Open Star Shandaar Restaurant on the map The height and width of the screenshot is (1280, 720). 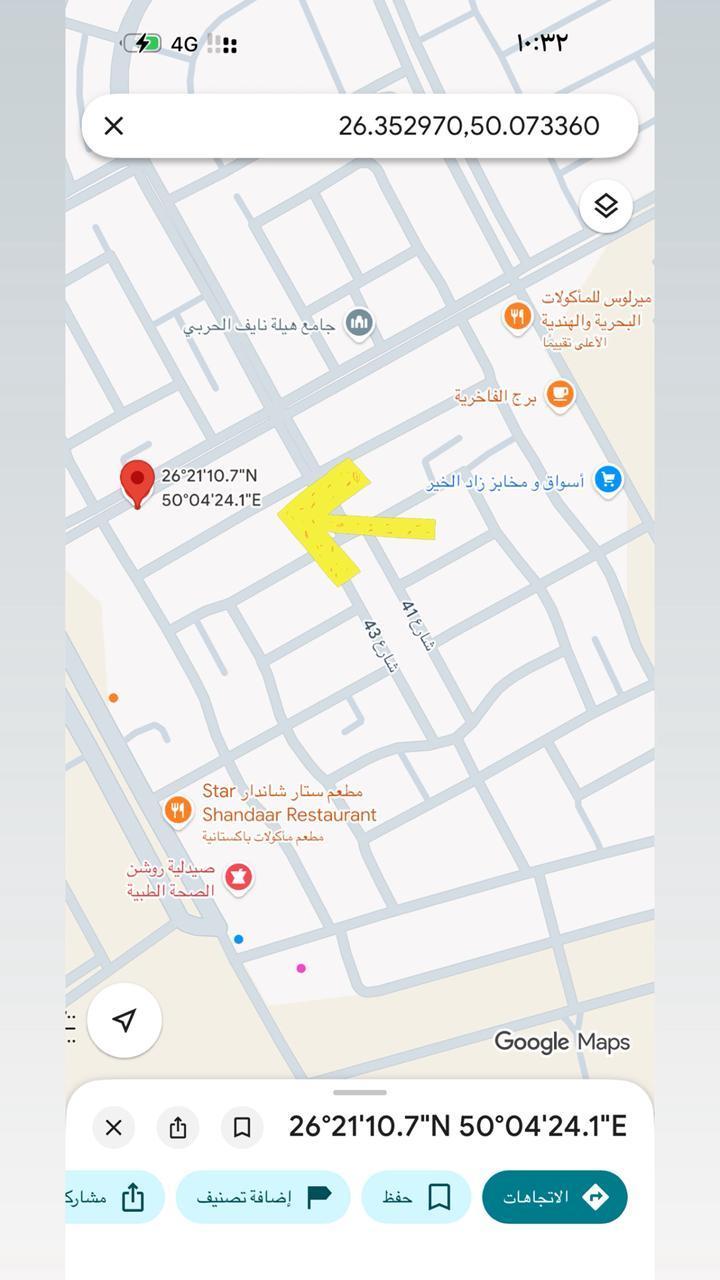pyautogui.click(x=178, y=810)
